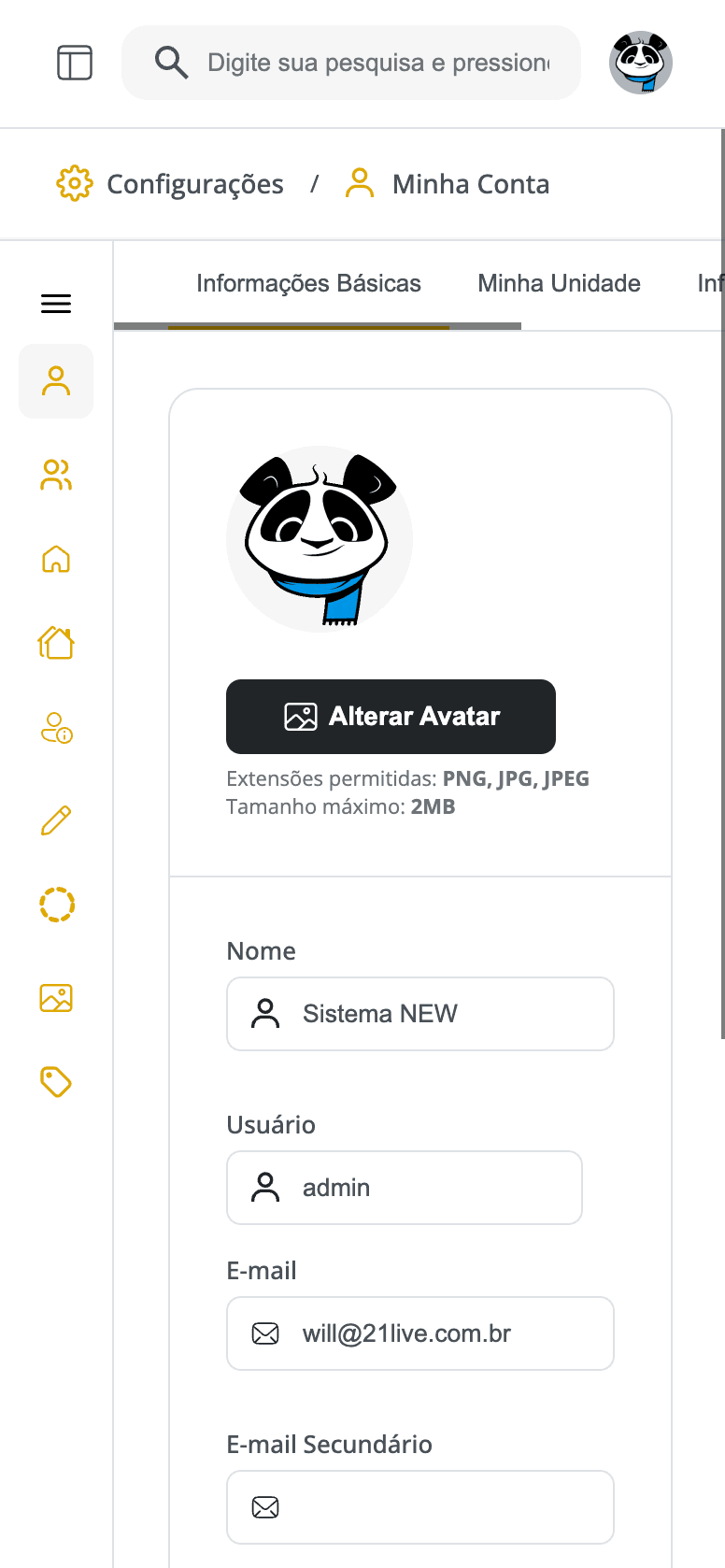Select the units house icon in the sidebar

click(x=56, y=643)
